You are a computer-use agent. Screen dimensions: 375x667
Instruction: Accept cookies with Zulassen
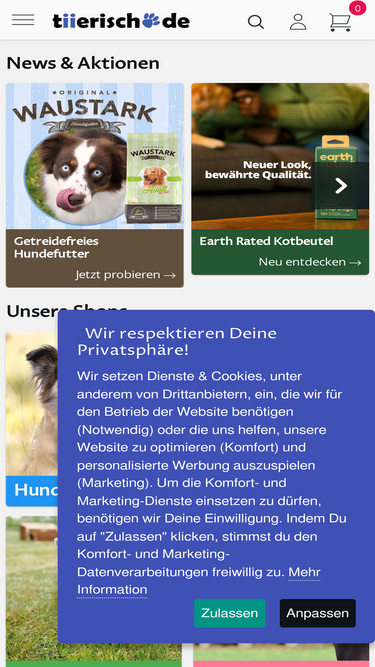point(230,613)
